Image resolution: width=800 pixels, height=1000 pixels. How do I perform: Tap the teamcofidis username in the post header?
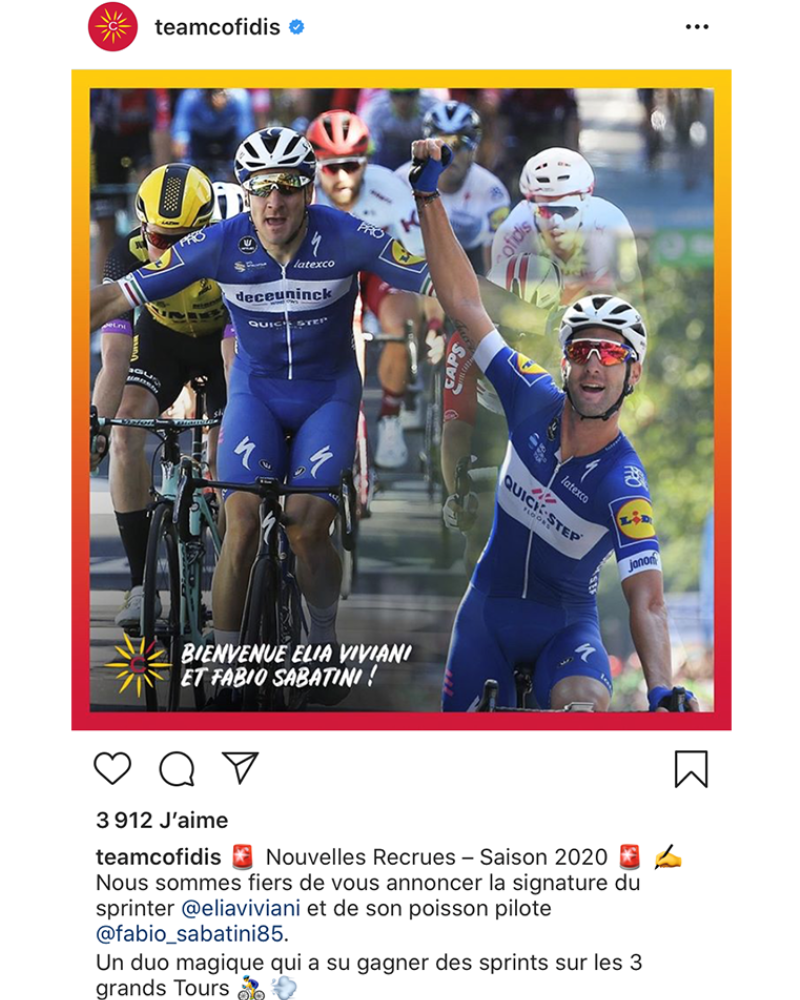[217, 27]
